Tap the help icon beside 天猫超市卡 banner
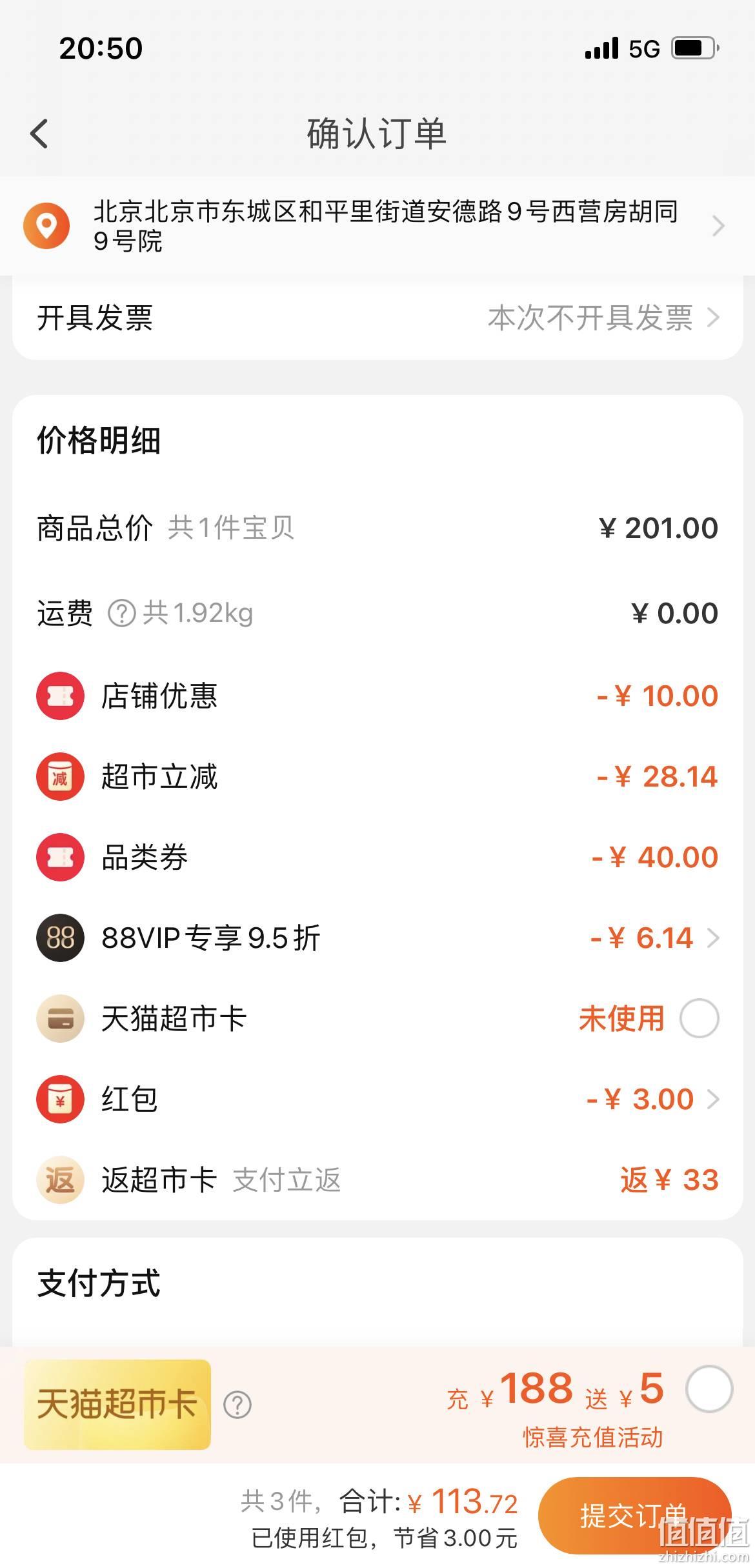This screenshot has width=755, height=1568. point(237,1405)
